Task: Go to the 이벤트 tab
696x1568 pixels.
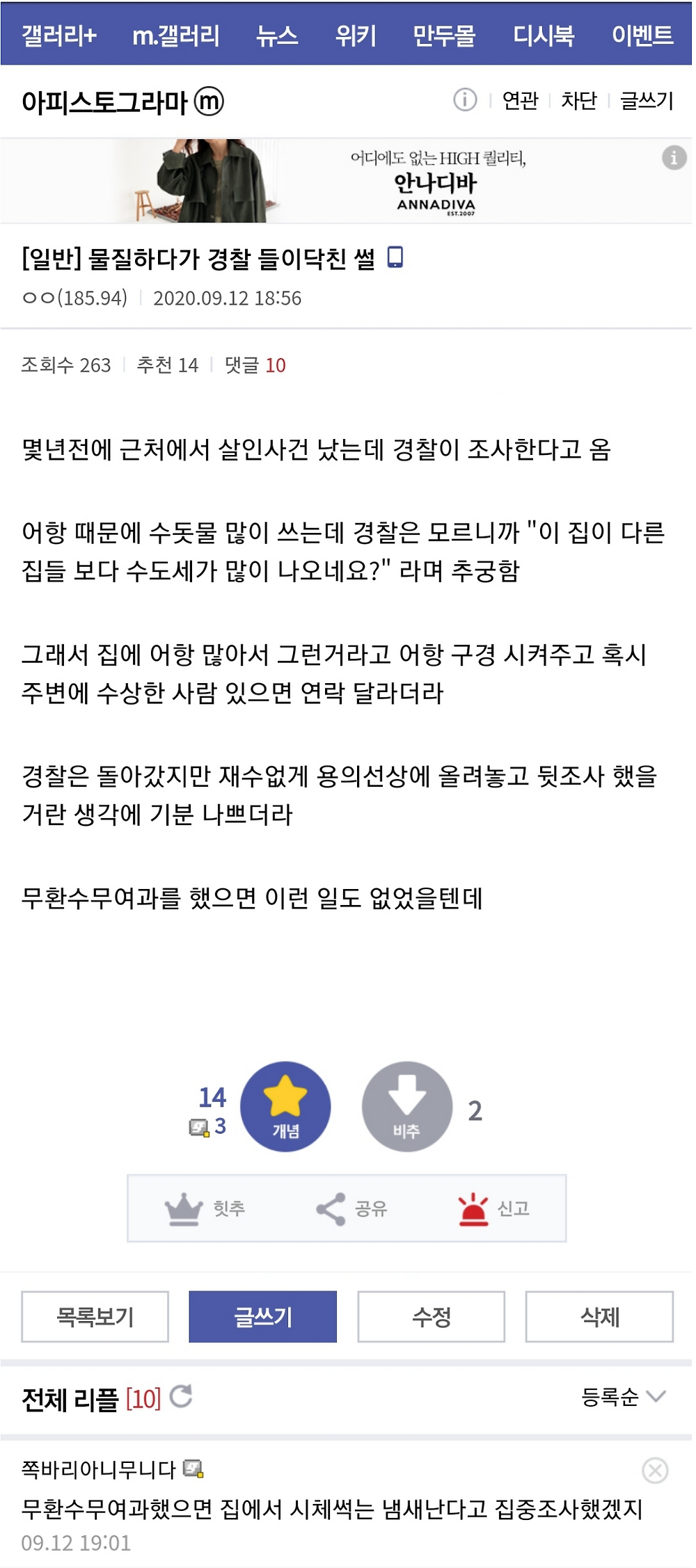Action: pos(642,35)
